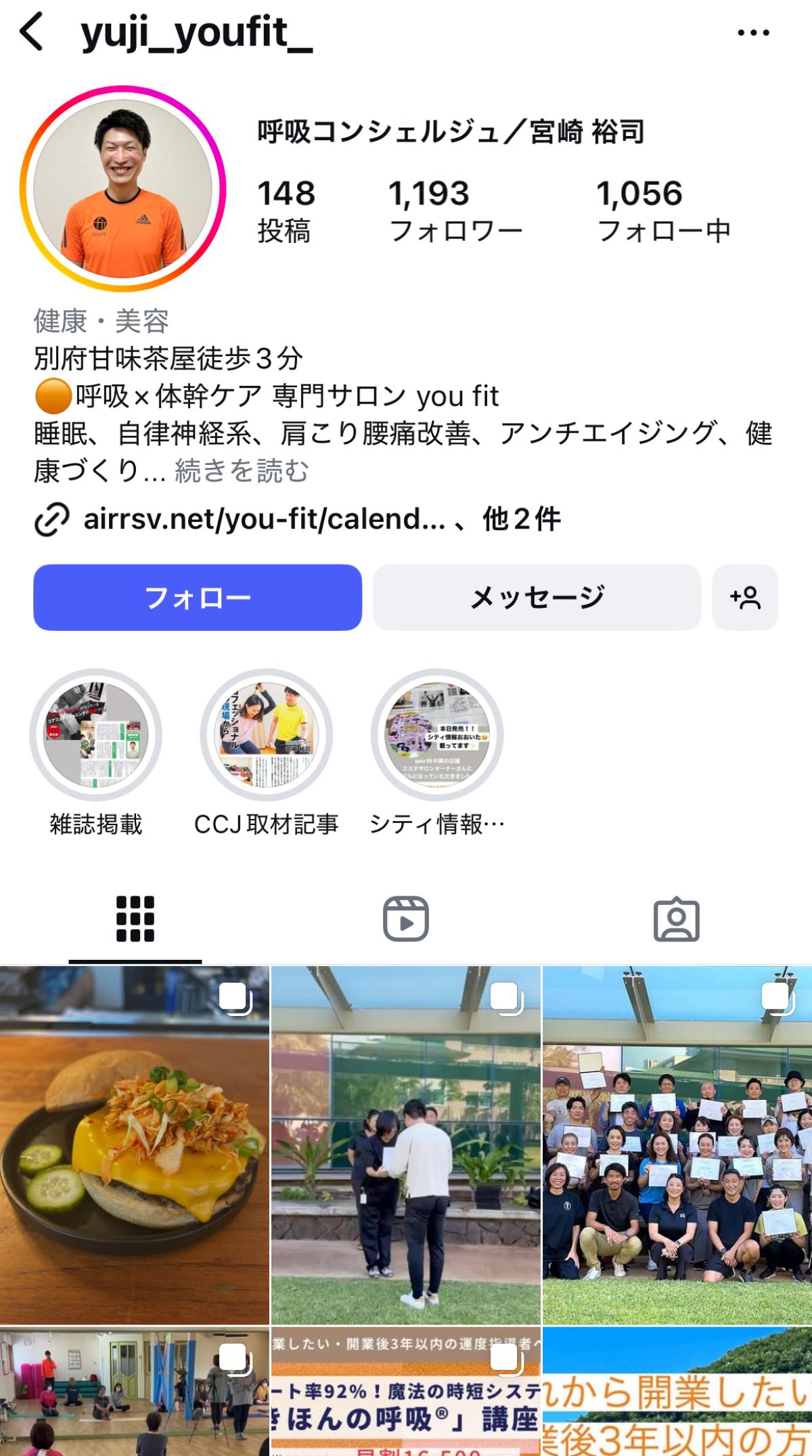Open the post of man receiving certificate

[406, 1145]
